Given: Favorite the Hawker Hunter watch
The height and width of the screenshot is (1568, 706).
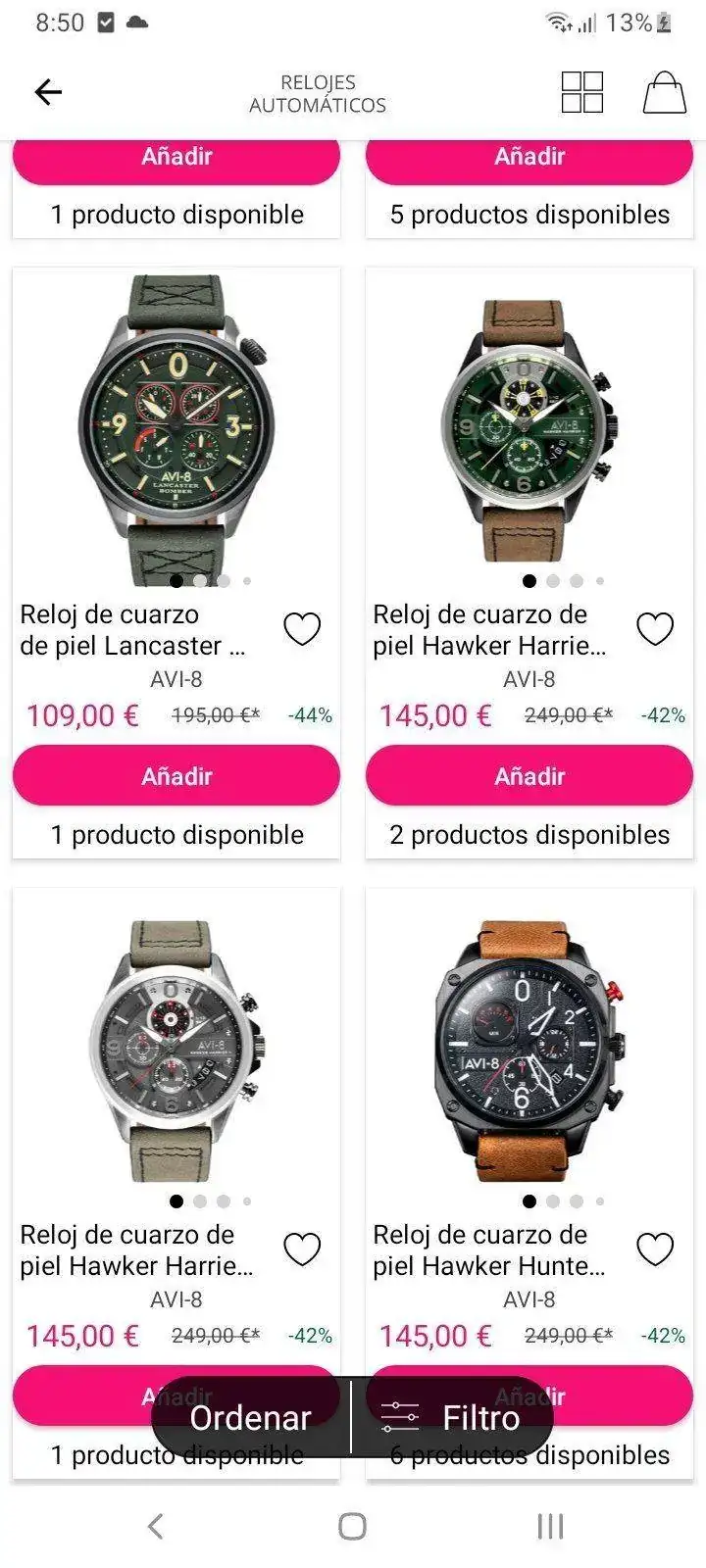Looking at the screenshot, I should pos(654,1248).
